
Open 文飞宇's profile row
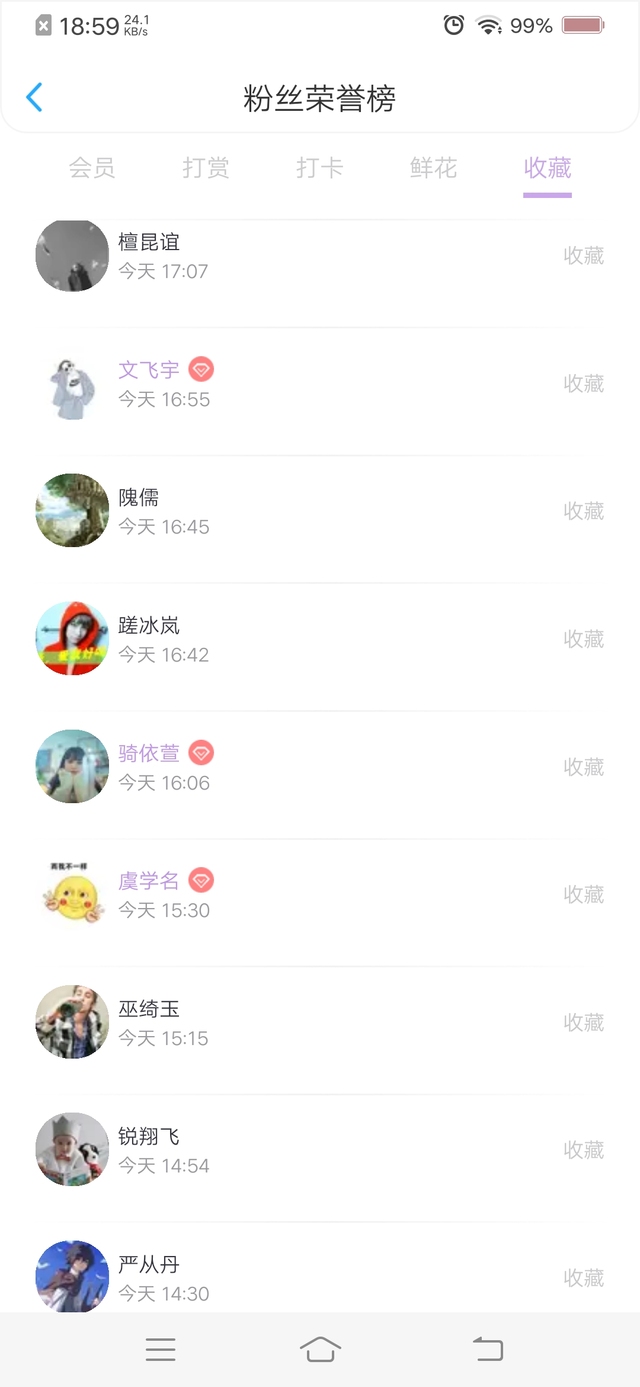(x=320, y=384)
